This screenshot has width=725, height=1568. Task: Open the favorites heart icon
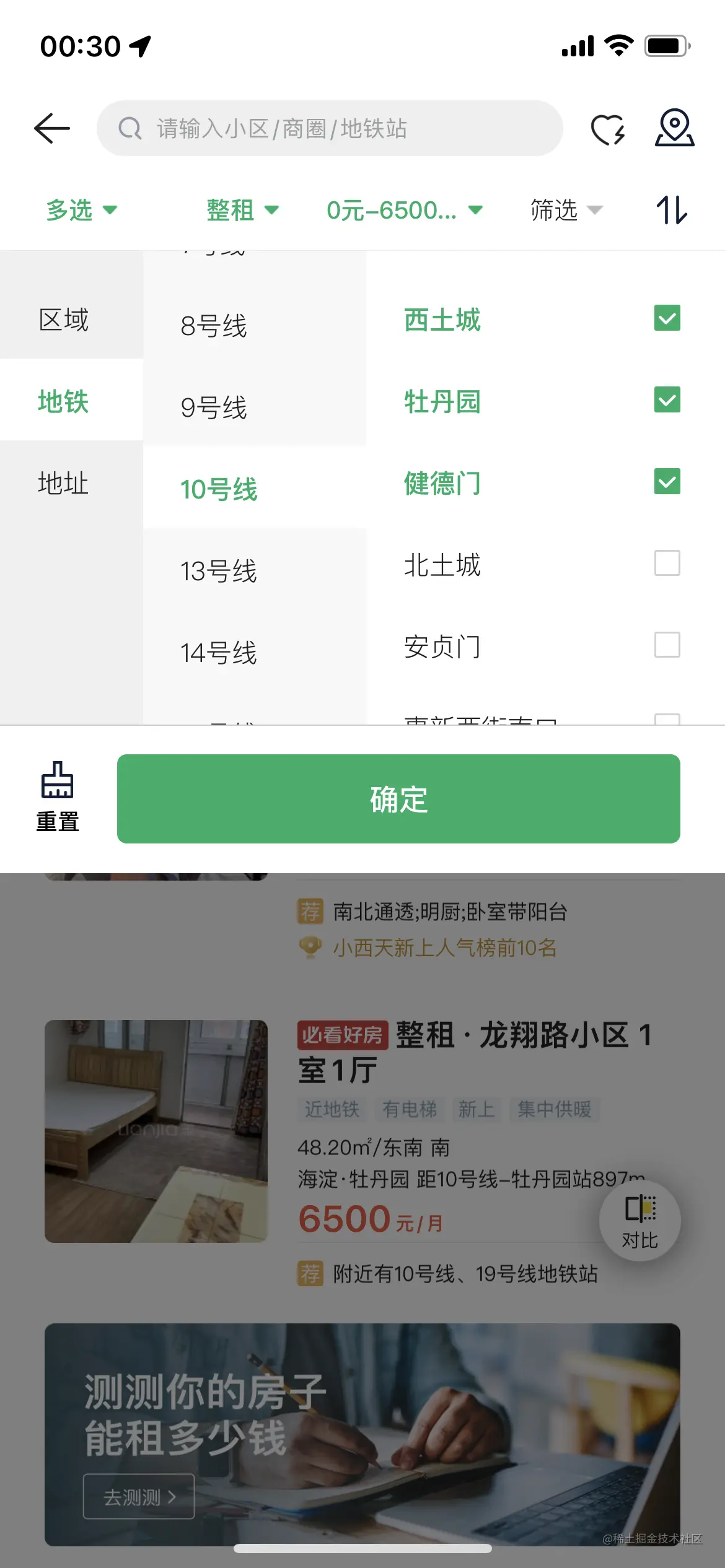[607, 129]
